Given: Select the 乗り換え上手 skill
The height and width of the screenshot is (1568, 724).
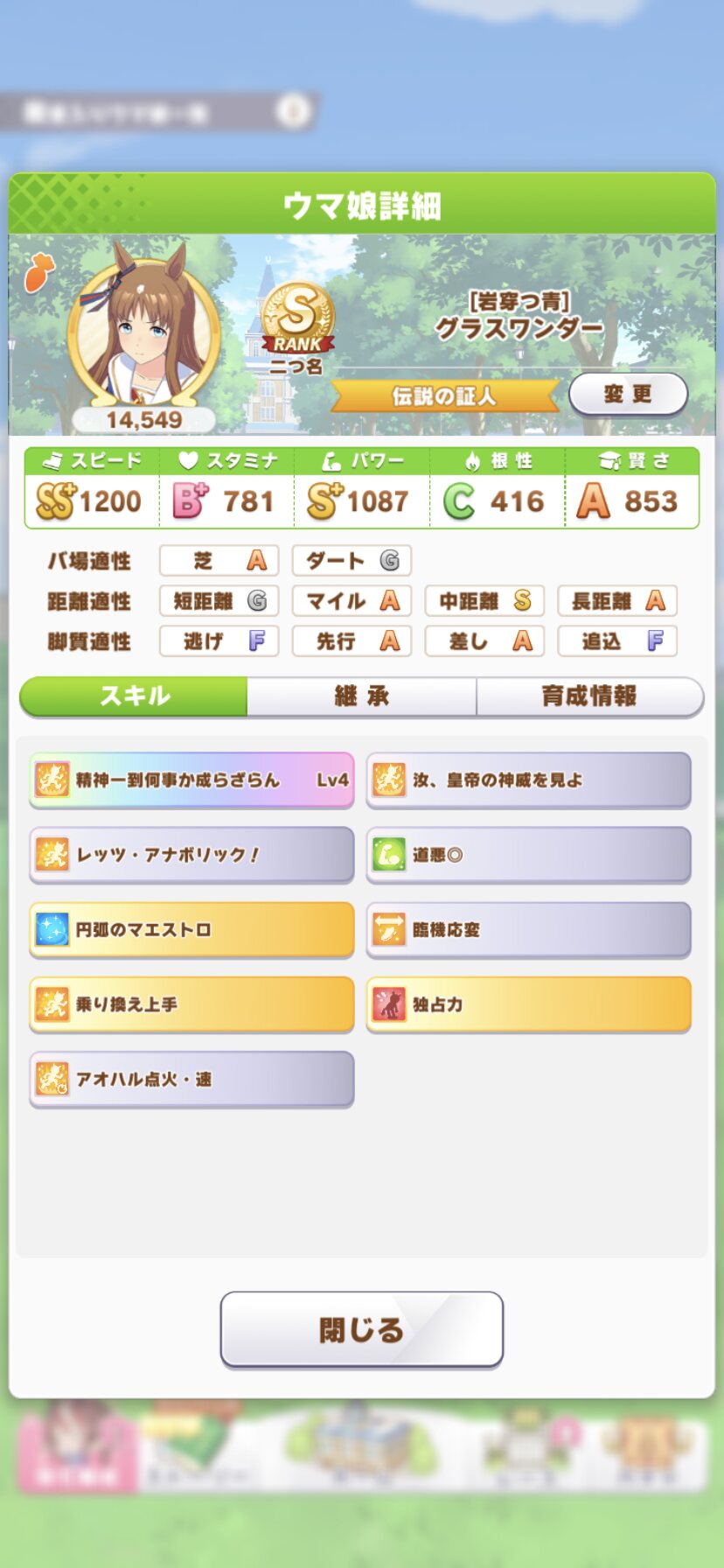Looking at the screenshot, I should click(x=191, y=1004).
